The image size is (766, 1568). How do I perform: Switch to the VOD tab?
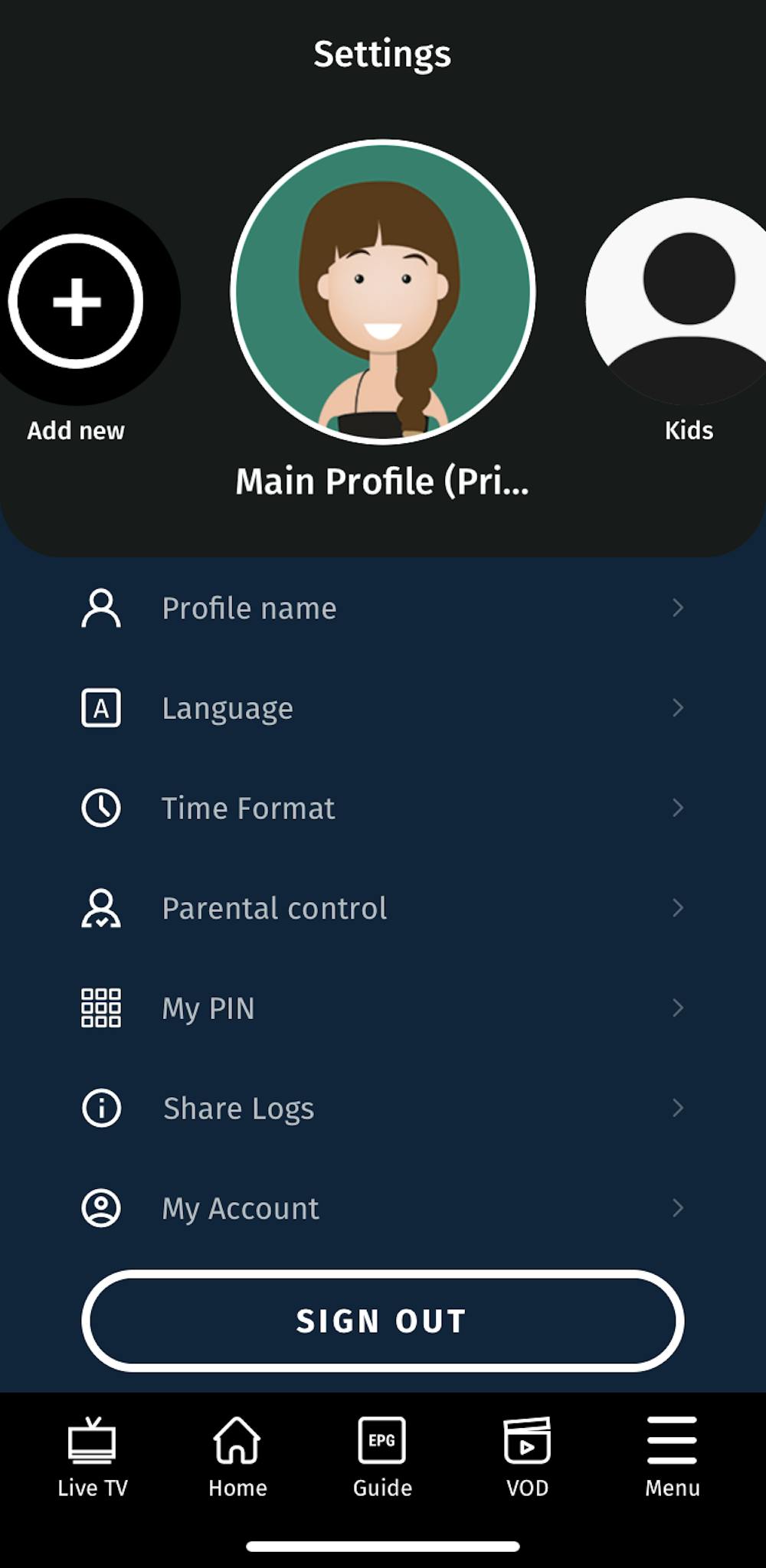[527, 1457]
